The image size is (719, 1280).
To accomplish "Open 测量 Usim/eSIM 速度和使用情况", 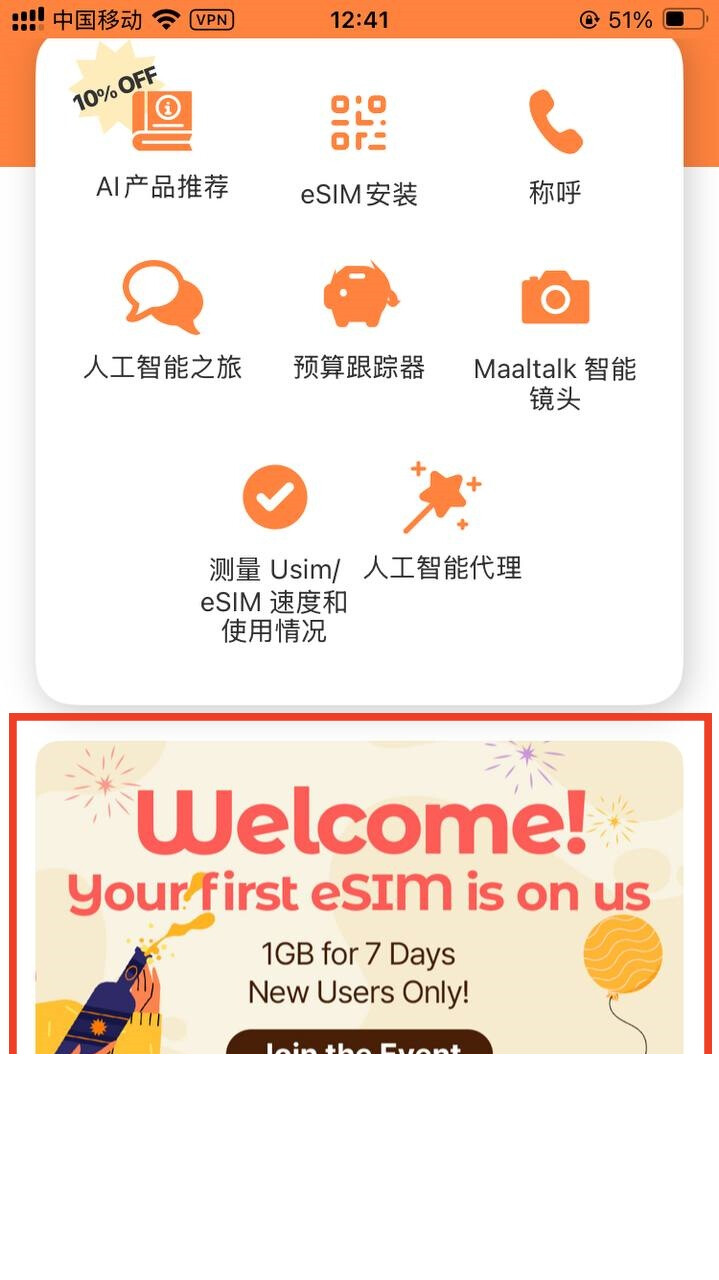I will (274, 550).
